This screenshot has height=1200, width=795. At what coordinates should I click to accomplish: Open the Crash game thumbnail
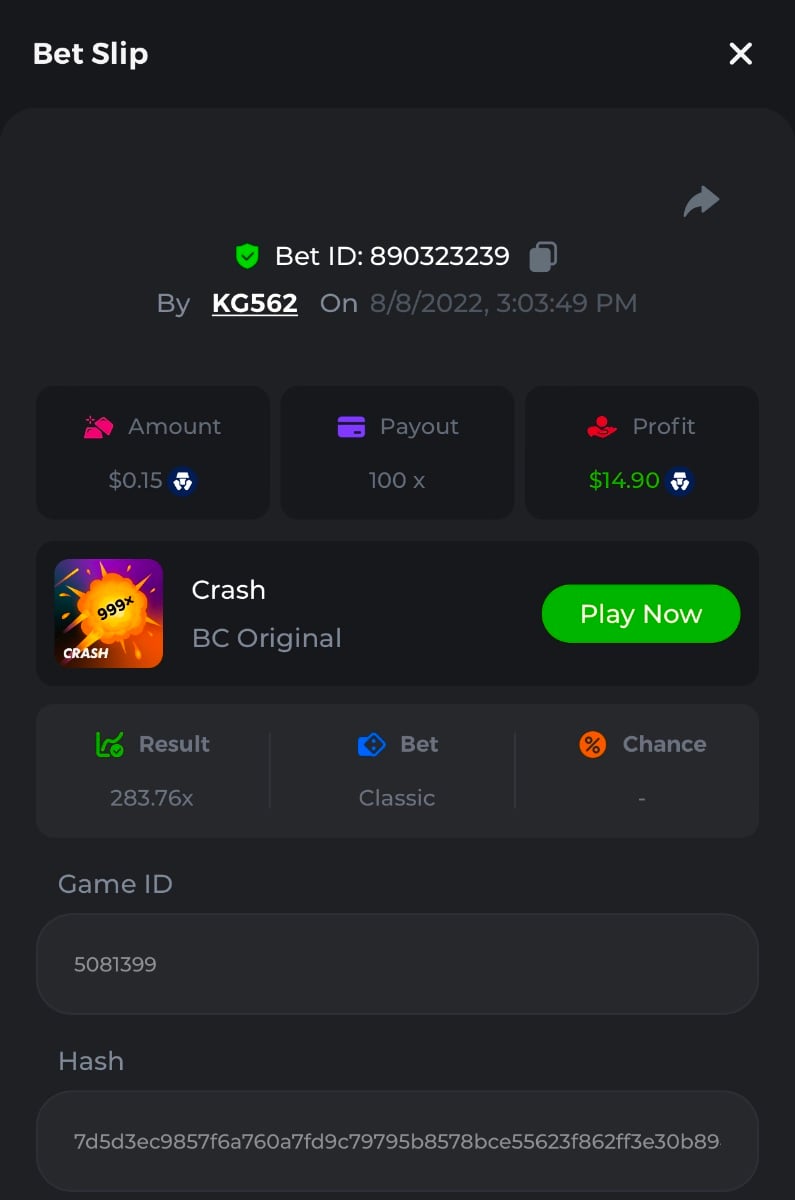coord(109,614)
